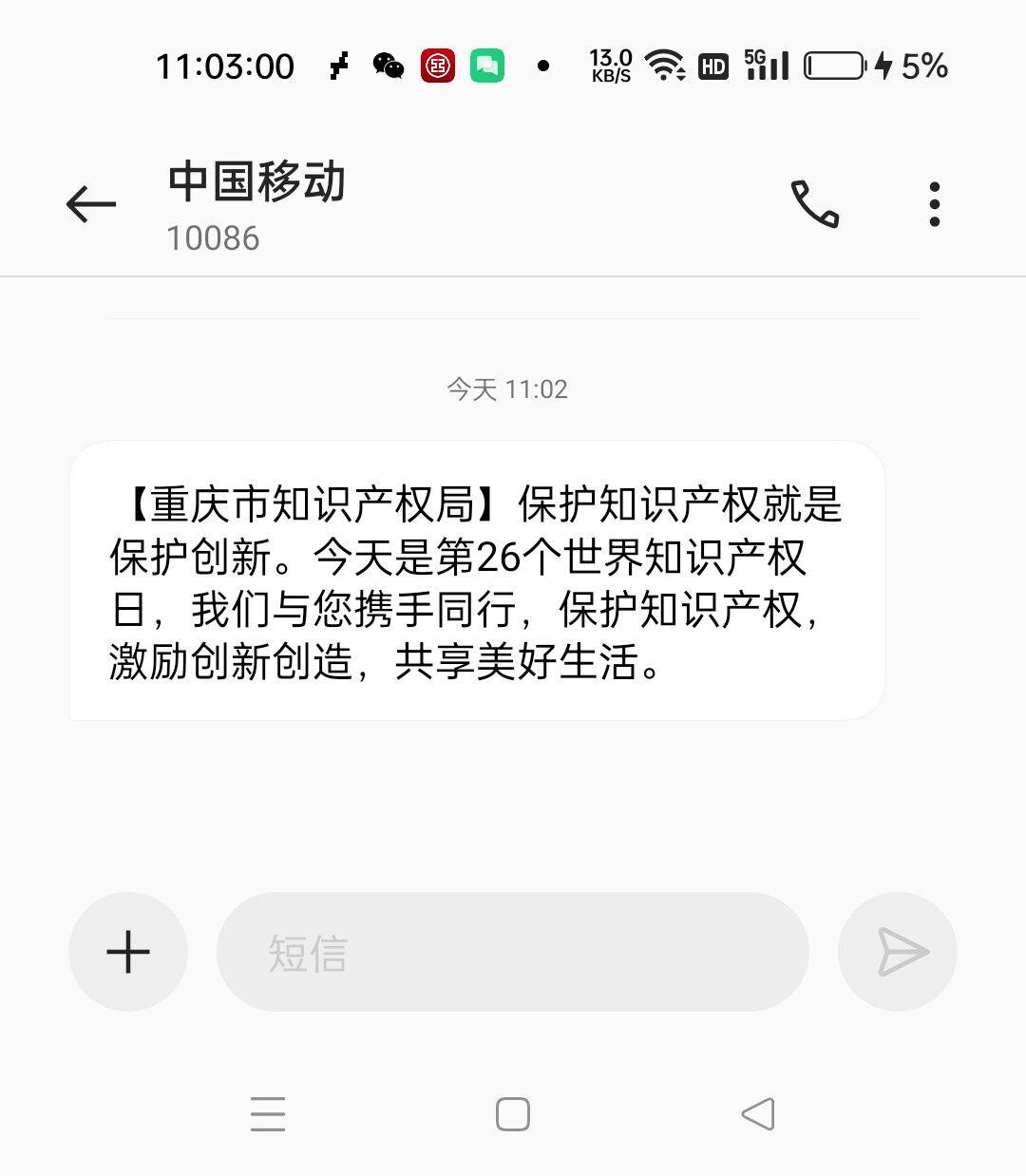Focus the 短信 message input field
The image size is (1026, 1176).
click(x=513, y=952)
